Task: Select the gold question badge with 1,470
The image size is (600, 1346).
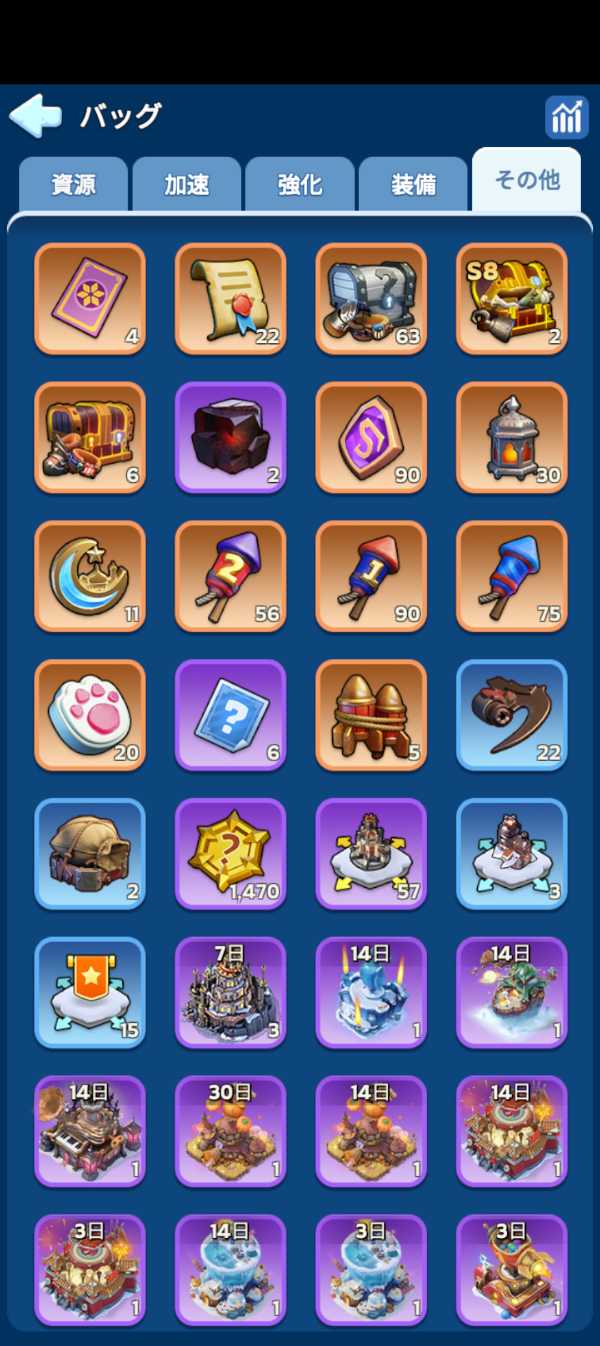Action: click(231, 853)
